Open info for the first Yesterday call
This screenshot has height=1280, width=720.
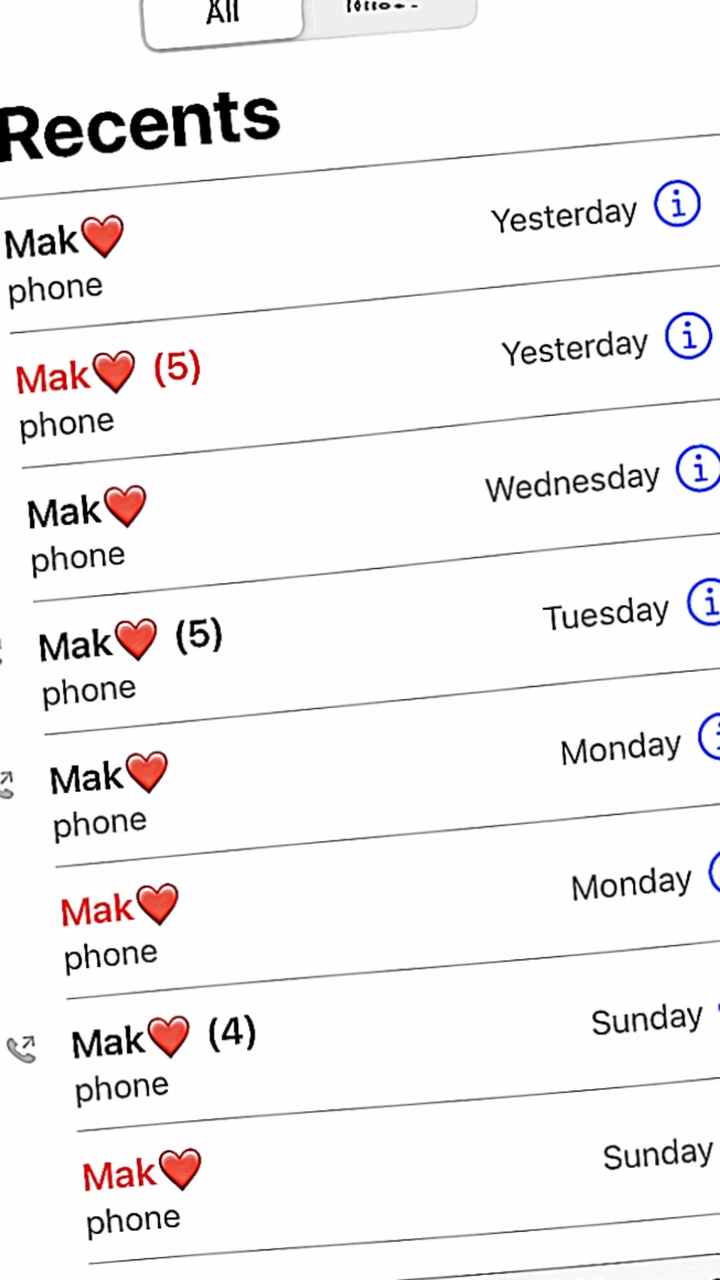[677, 205]
